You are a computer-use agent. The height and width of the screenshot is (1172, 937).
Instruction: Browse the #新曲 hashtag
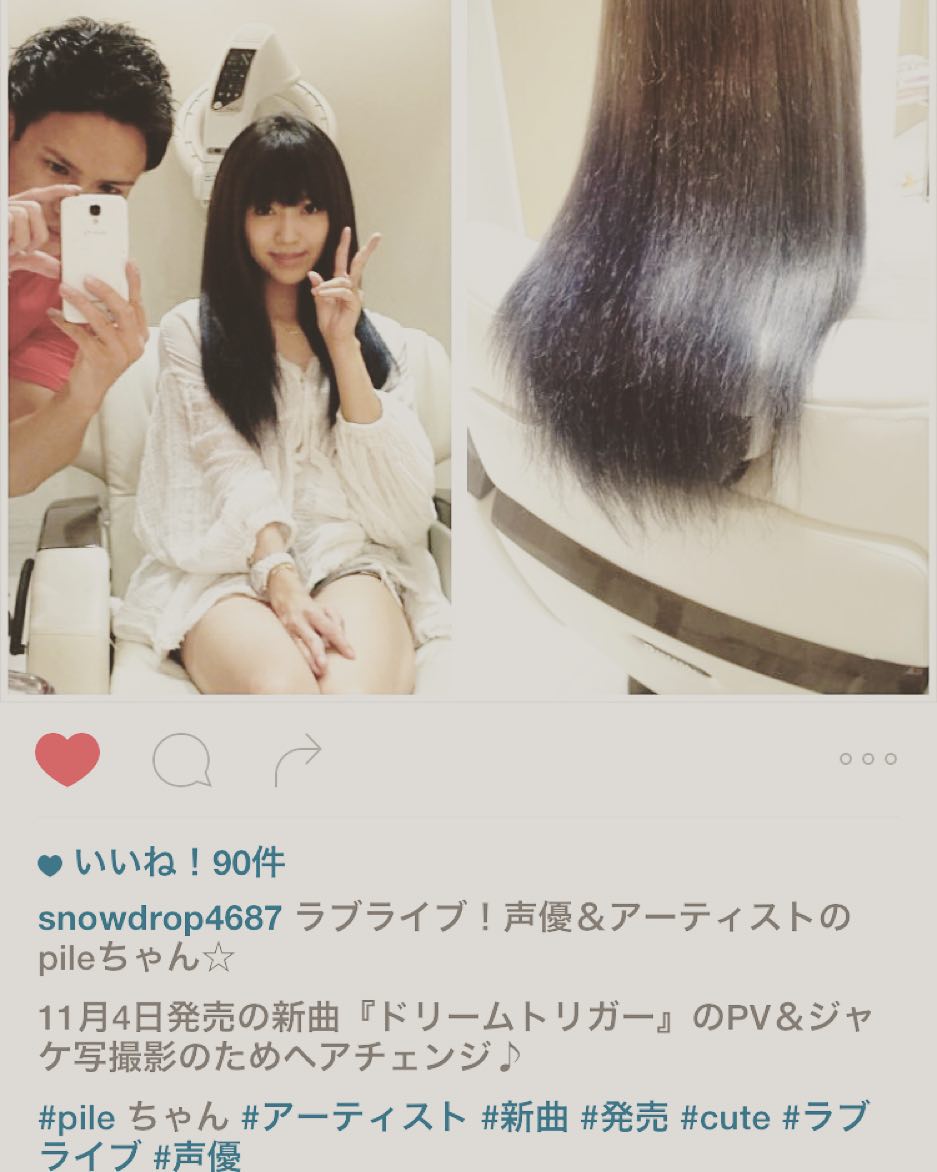pyautogui.click(x=525, y=1116)
